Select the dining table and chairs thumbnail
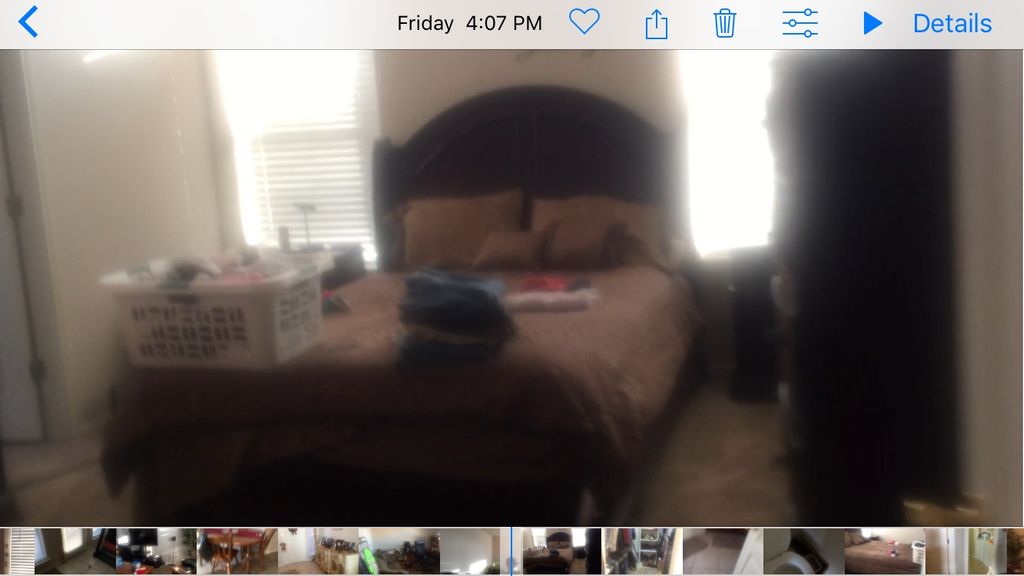 click(x=236, y=551)
